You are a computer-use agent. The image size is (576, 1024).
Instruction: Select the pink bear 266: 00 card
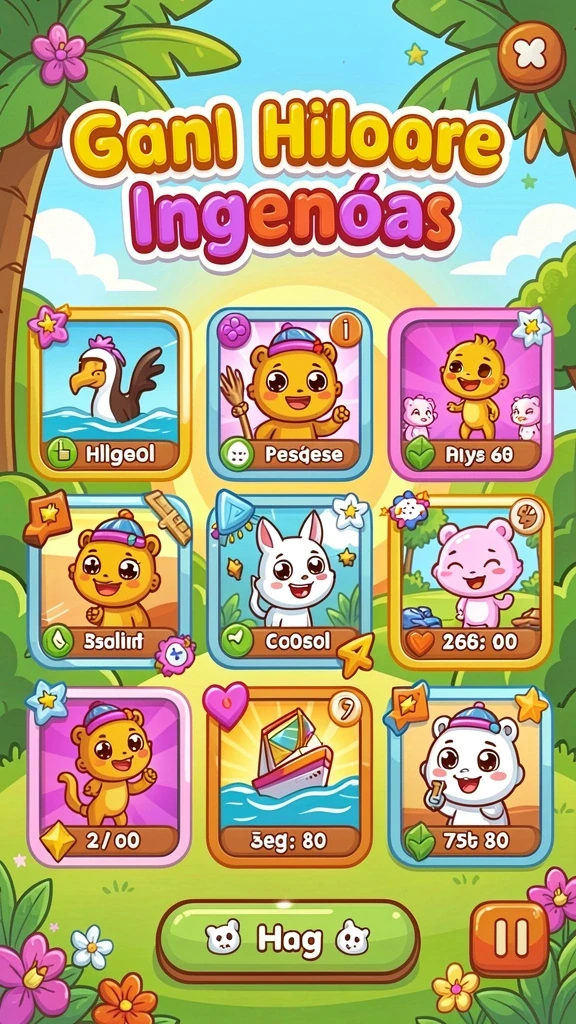pos(470,581)
